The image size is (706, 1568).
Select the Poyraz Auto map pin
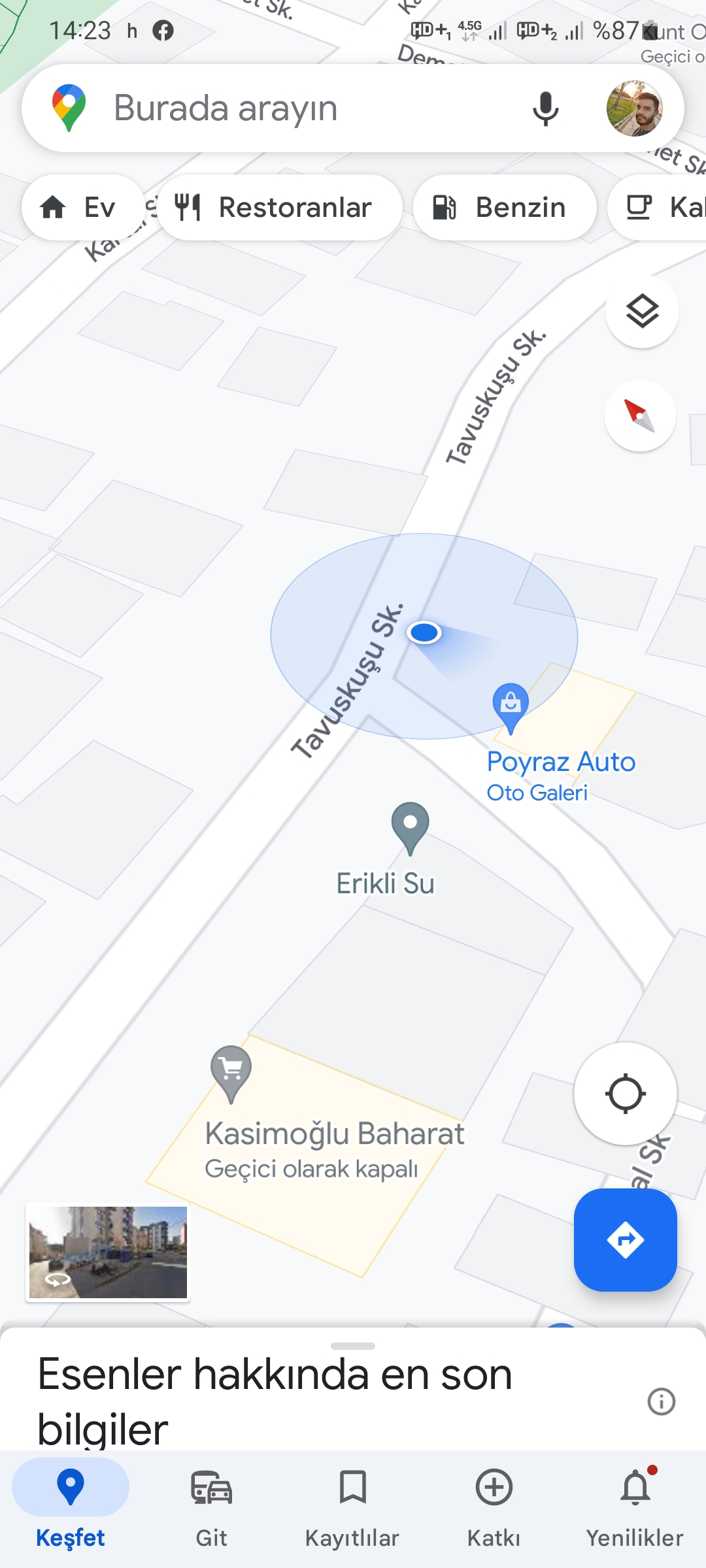point(511,706)
